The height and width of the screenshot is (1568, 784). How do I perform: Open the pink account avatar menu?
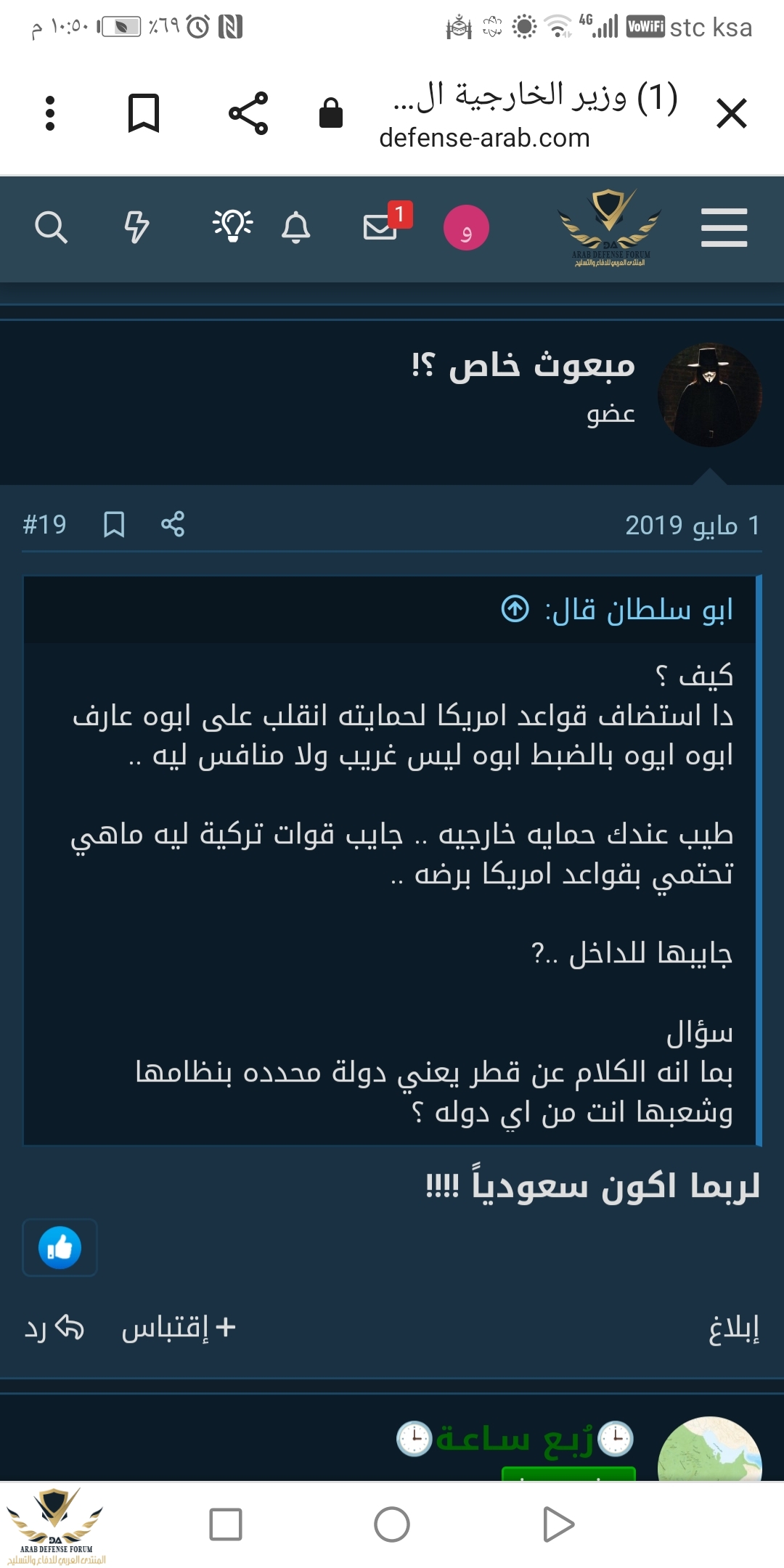(x=466, y=228)
